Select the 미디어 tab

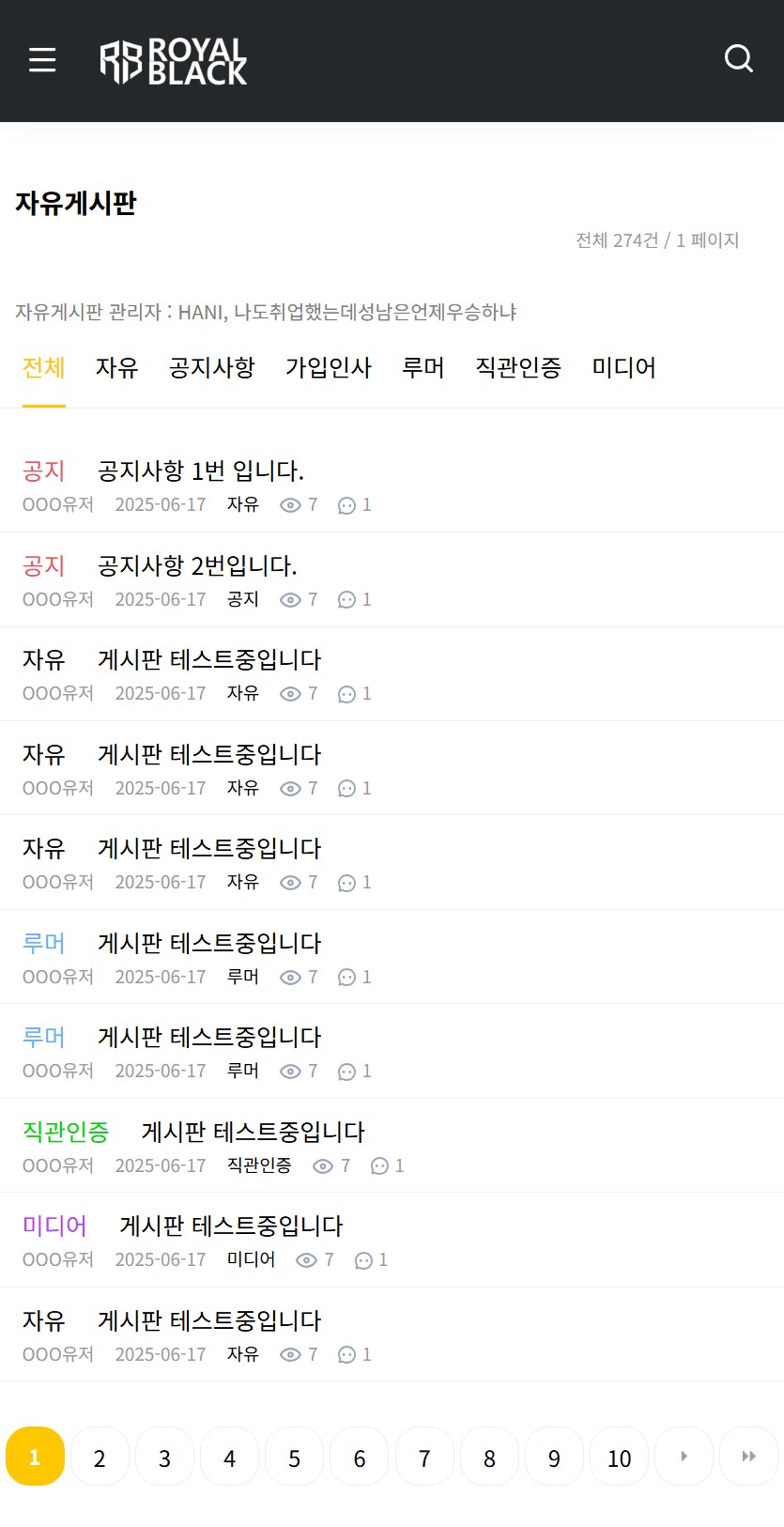coord(623,368)
